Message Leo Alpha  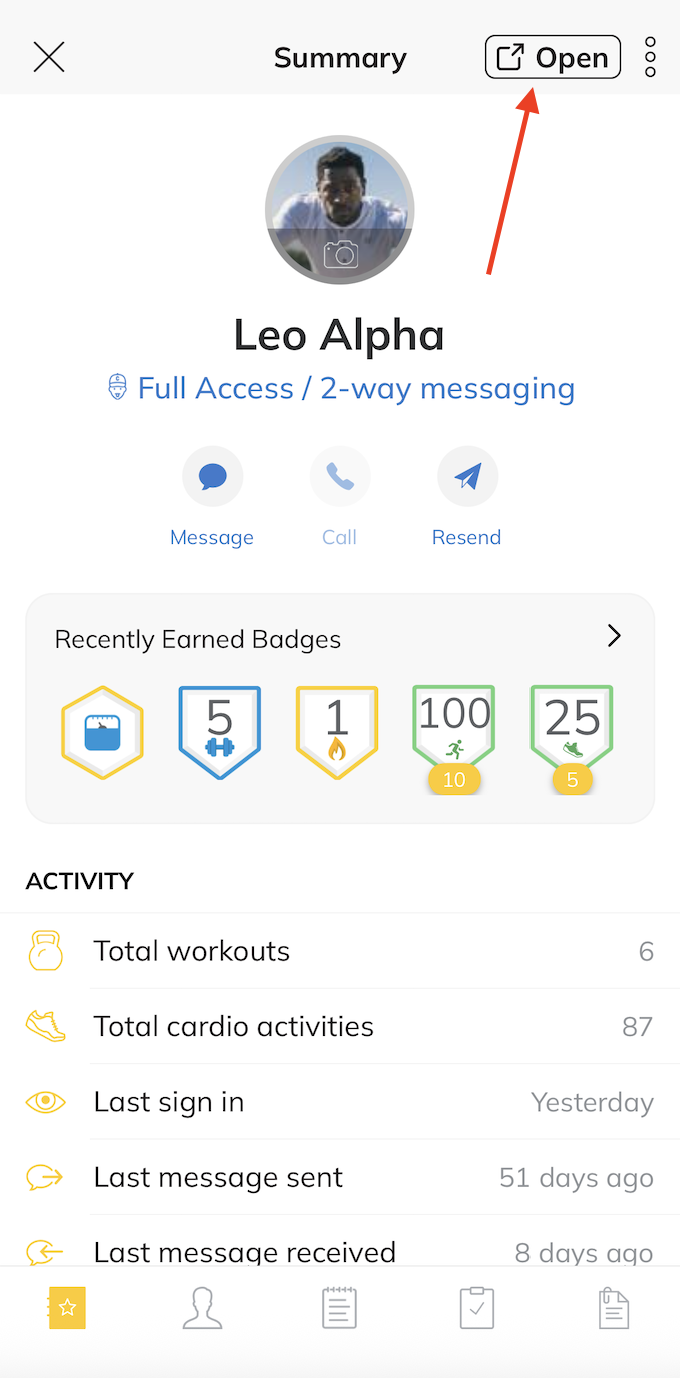pos(212,477)
